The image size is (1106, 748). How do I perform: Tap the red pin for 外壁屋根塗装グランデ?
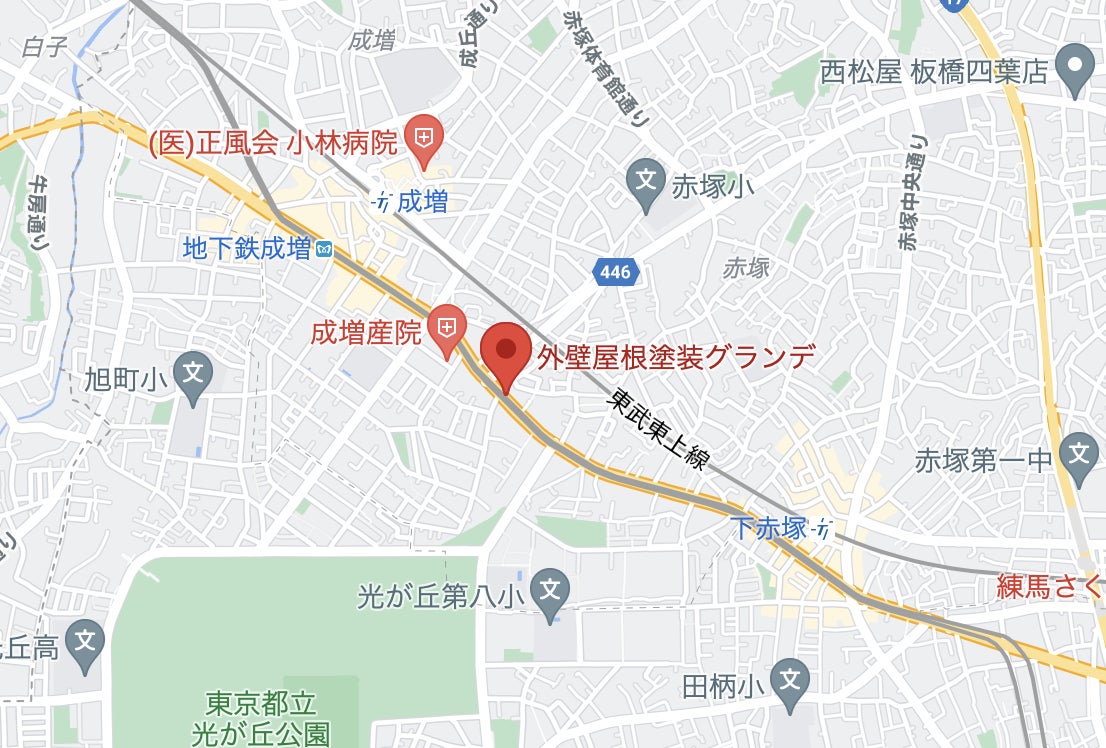click(x=506, y=352)
